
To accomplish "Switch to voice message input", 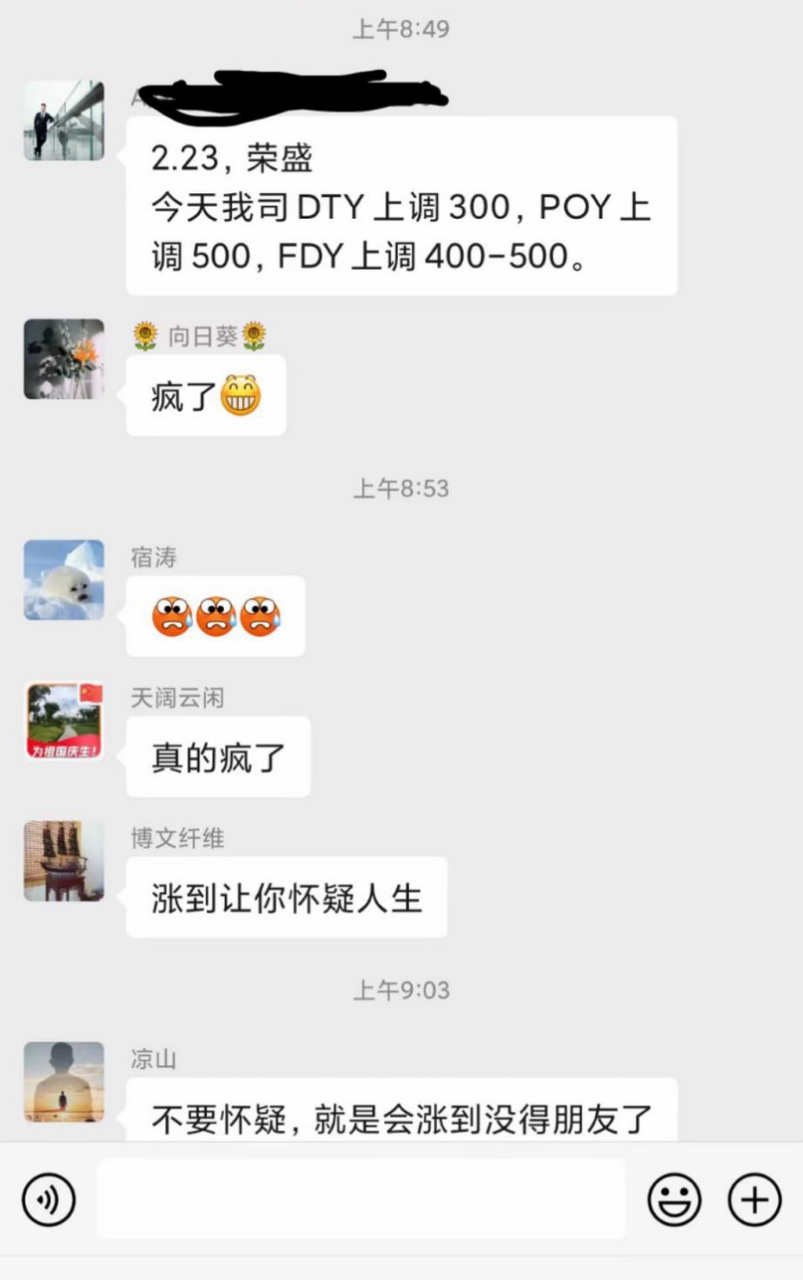I will pyautogui.click(x=49, y=1198).
